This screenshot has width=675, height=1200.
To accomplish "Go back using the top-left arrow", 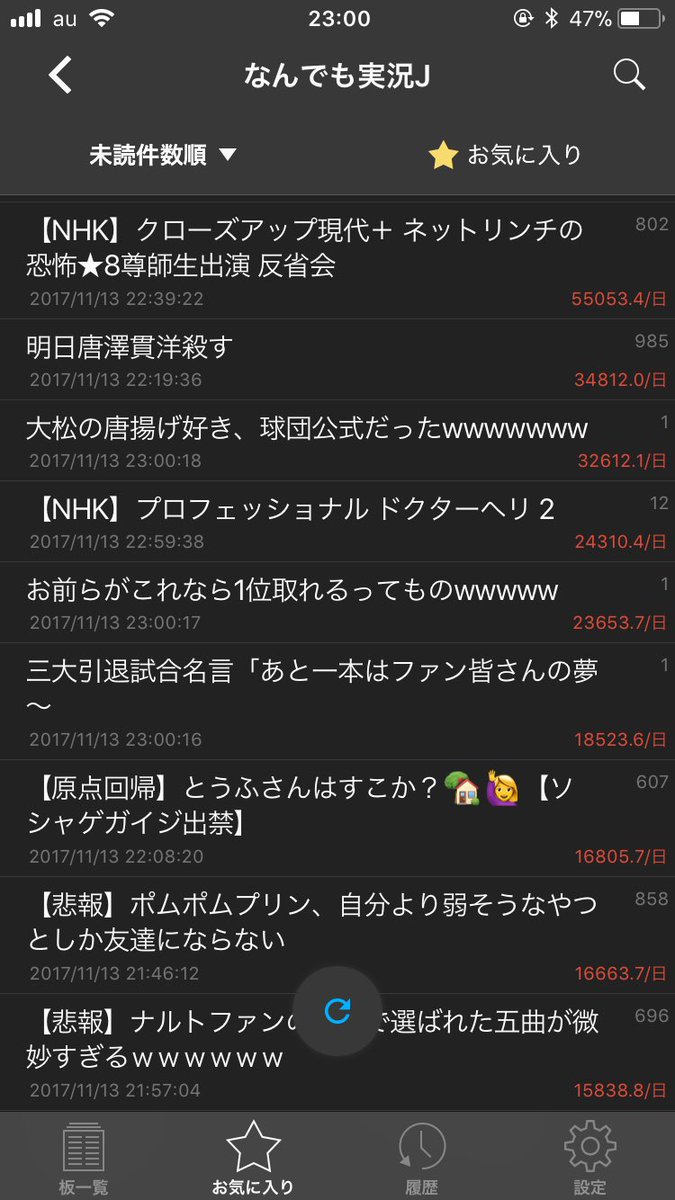I will click(x=61, y=76).
